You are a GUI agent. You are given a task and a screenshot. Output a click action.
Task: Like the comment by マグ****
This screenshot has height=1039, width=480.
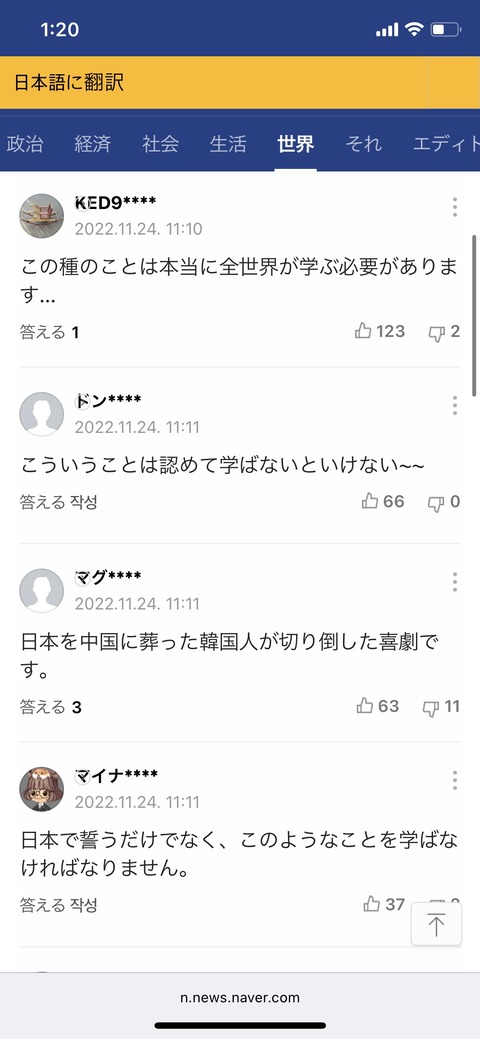point(378,706)
